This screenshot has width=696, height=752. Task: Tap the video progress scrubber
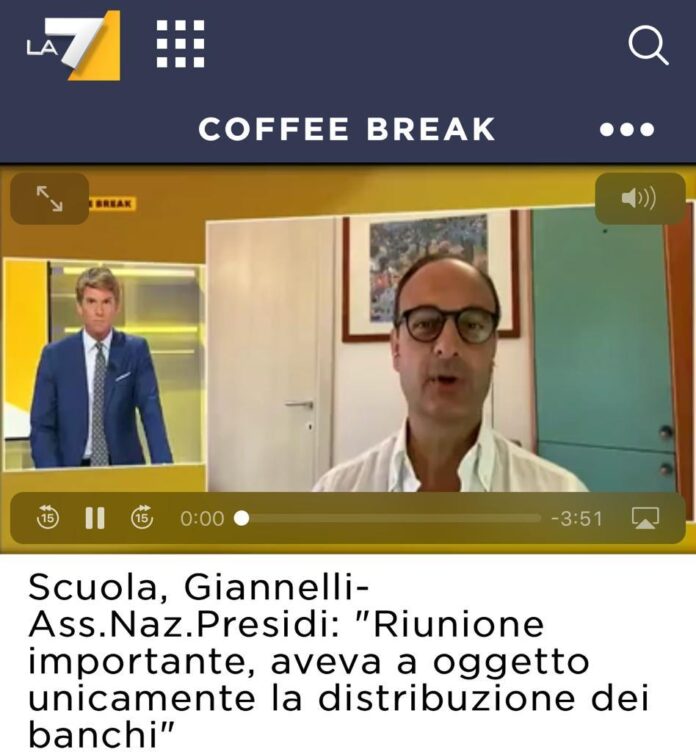(x=241, y=518)
